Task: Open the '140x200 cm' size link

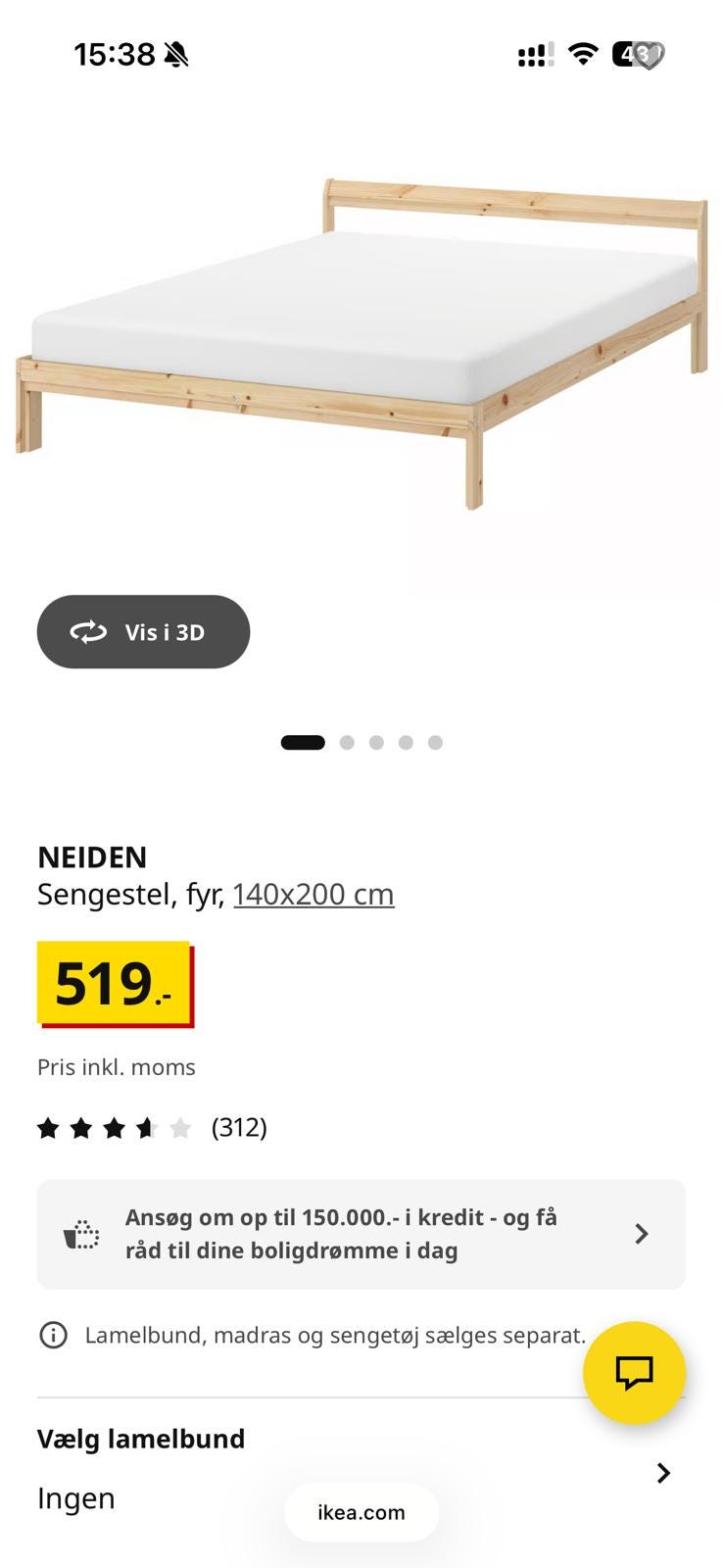Action: pos(313,894)
